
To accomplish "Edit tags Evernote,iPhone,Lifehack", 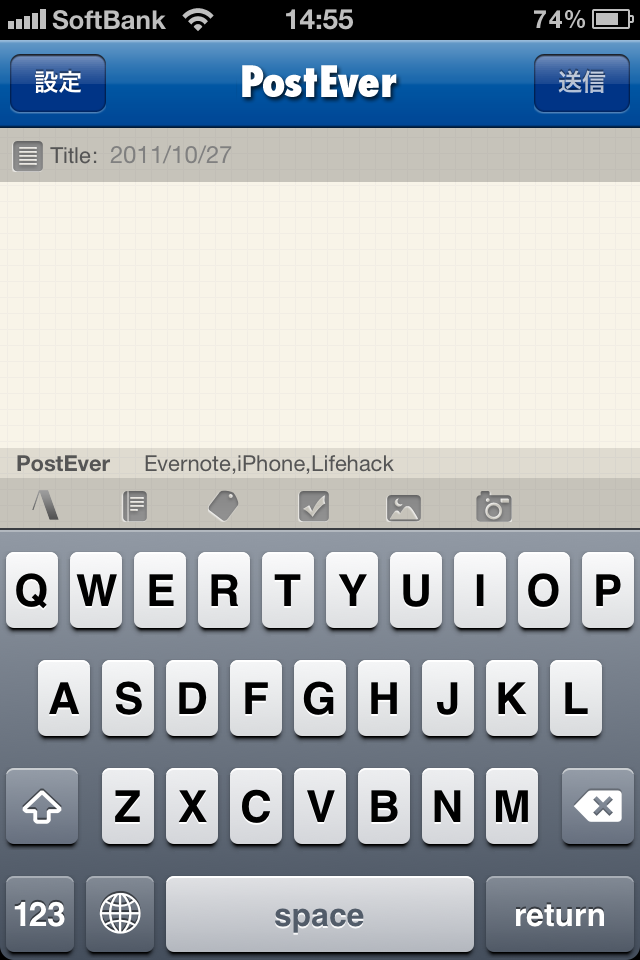I will click(x=269, y=464).
